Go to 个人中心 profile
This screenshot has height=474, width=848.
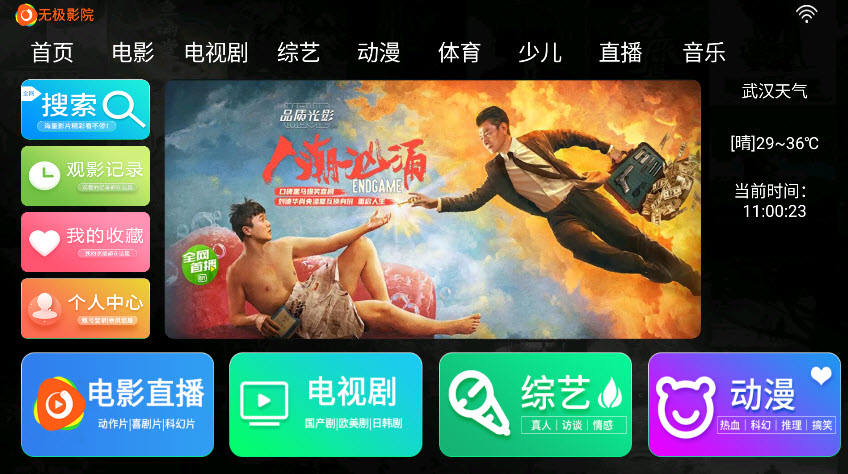pyautogui.click(x=85, y=308)
